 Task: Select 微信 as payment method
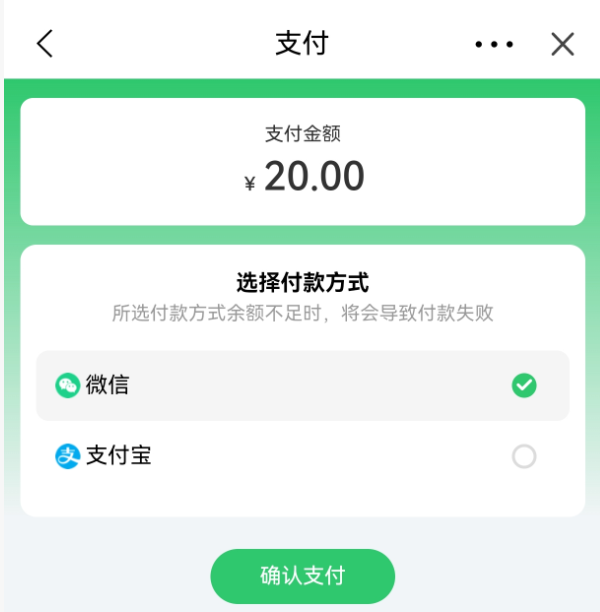click(x=302, y=385)
